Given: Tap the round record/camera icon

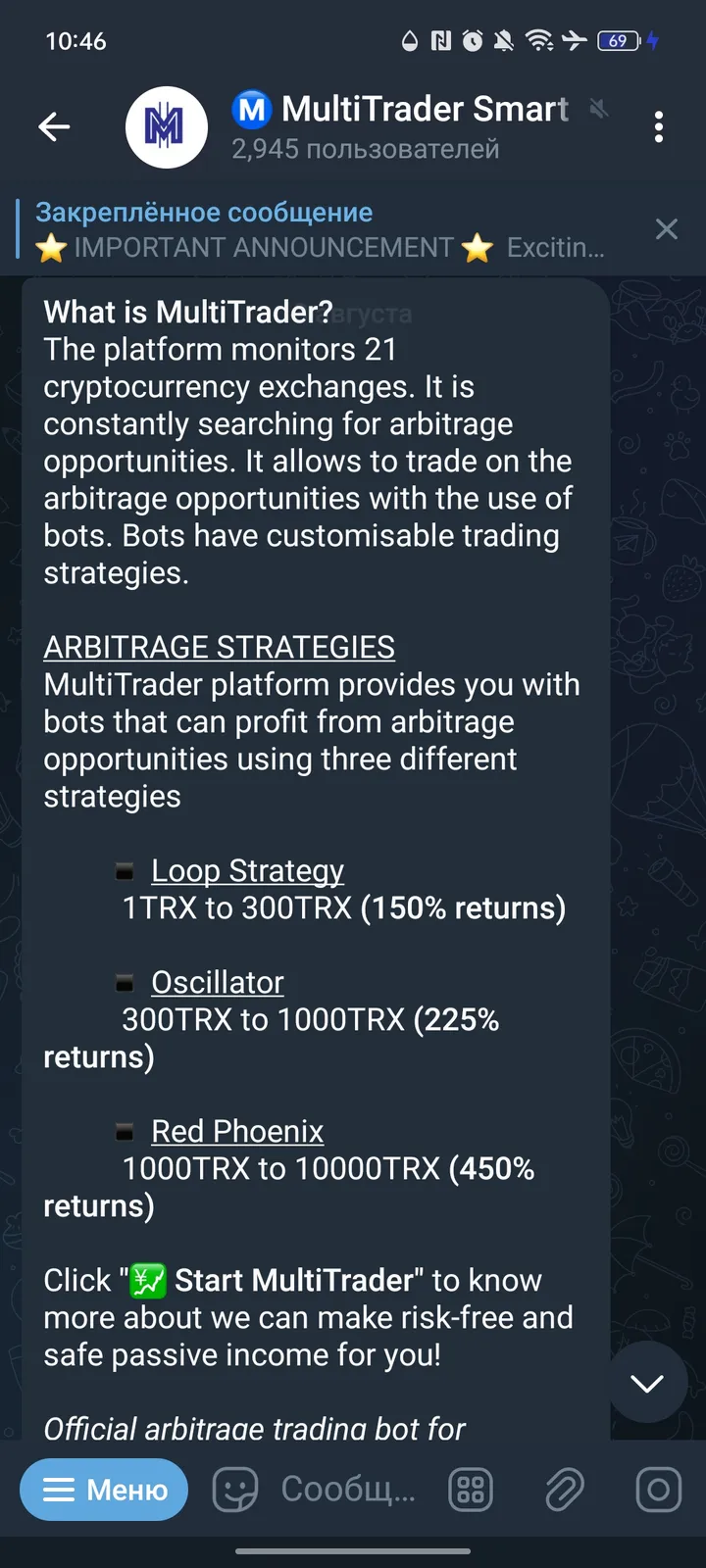Looking at the screenshot, I should click(x=658, y=1490).
